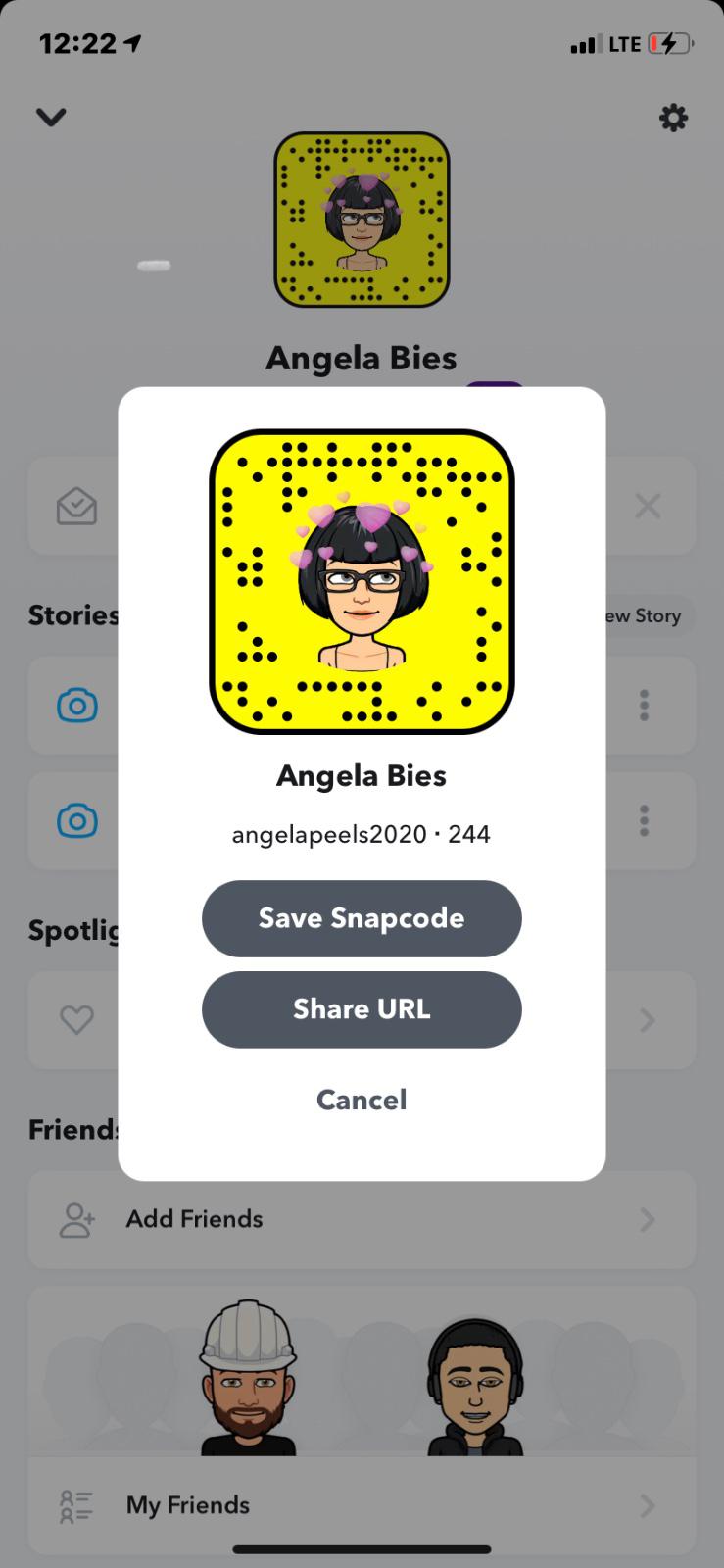Cancel the Snapcode dialog
Screen dimensions: 724x1568
pyautogui.click(x=362, y=1100)
